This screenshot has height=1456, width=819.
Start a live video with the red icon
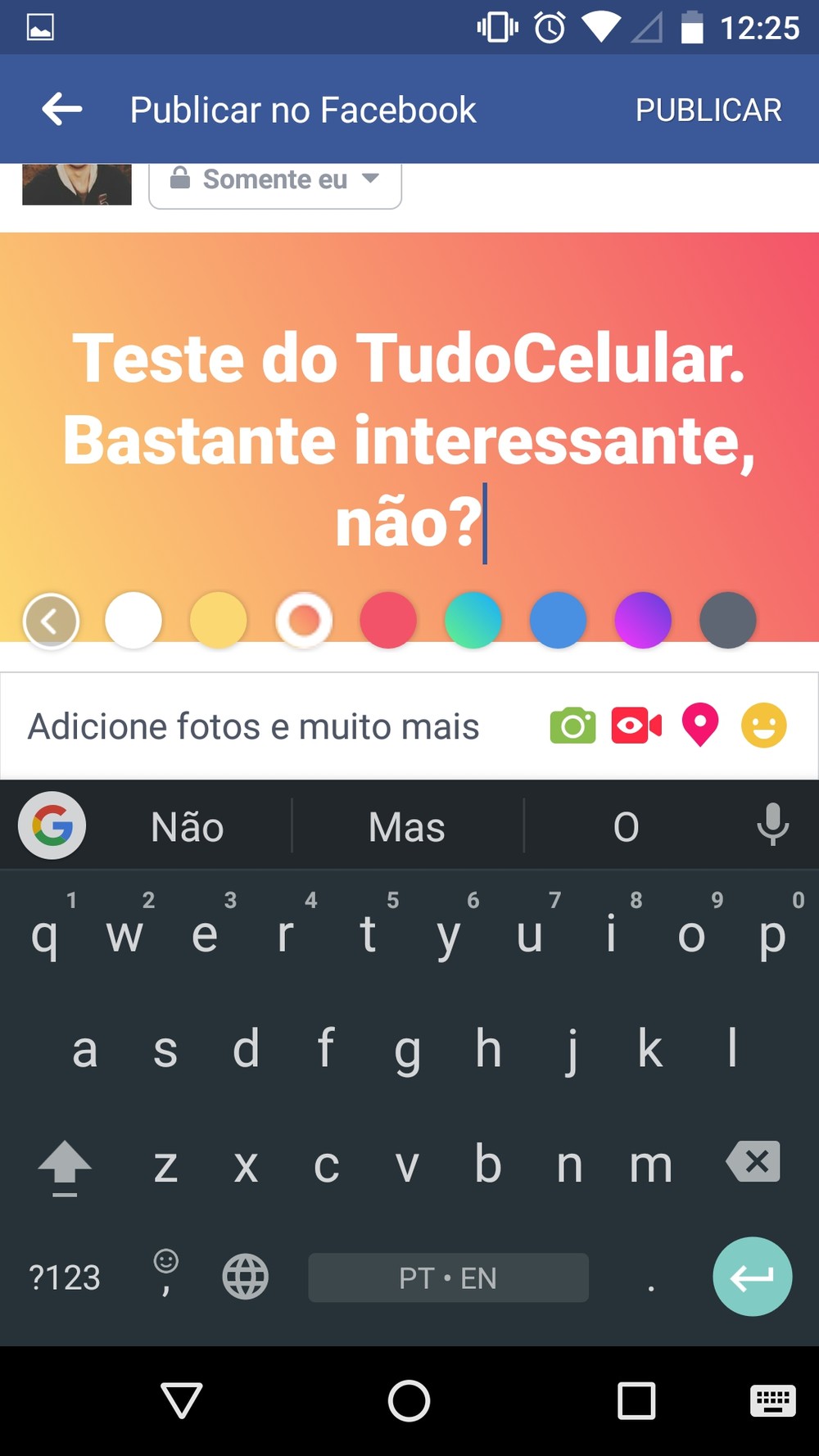point(636,726)
